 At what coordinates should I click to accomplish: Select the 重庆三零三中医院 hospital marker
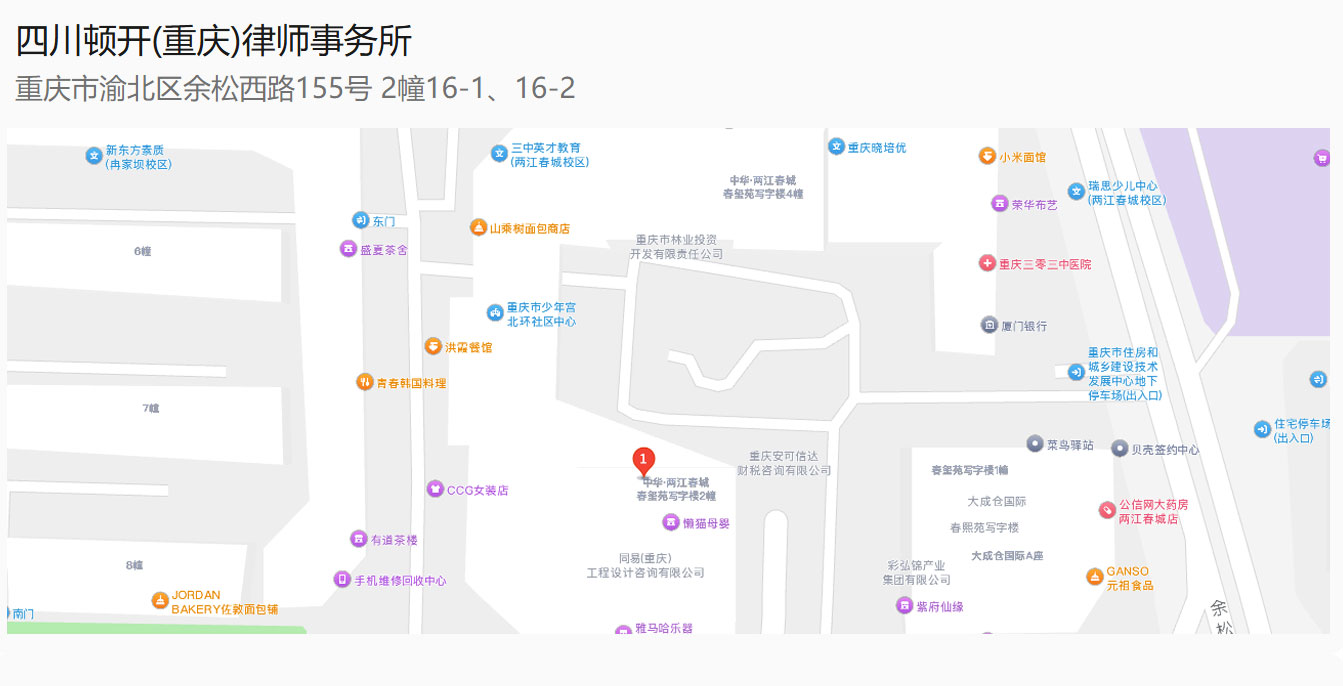(987, 264)
